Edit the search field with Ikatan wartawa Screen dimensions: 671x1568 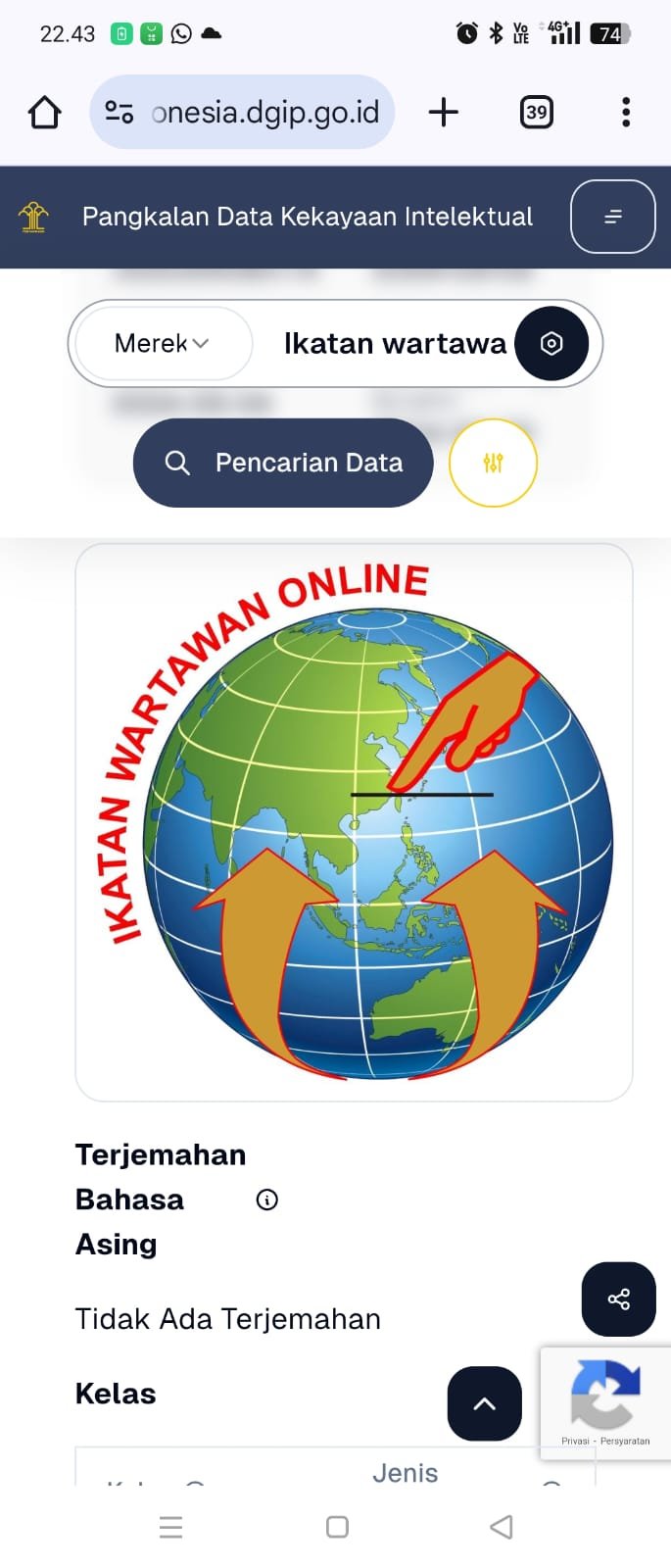click(392, 344)
